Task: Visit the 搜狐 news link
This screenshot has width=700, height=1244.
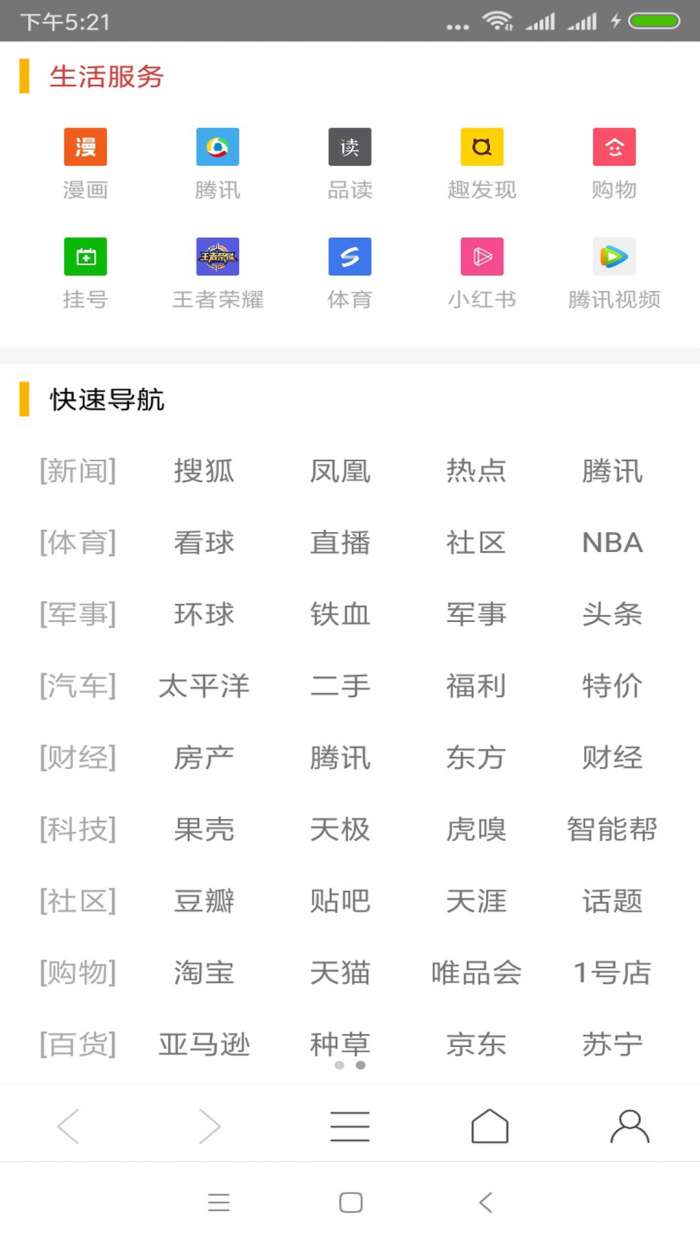Action: pos(204,471)
